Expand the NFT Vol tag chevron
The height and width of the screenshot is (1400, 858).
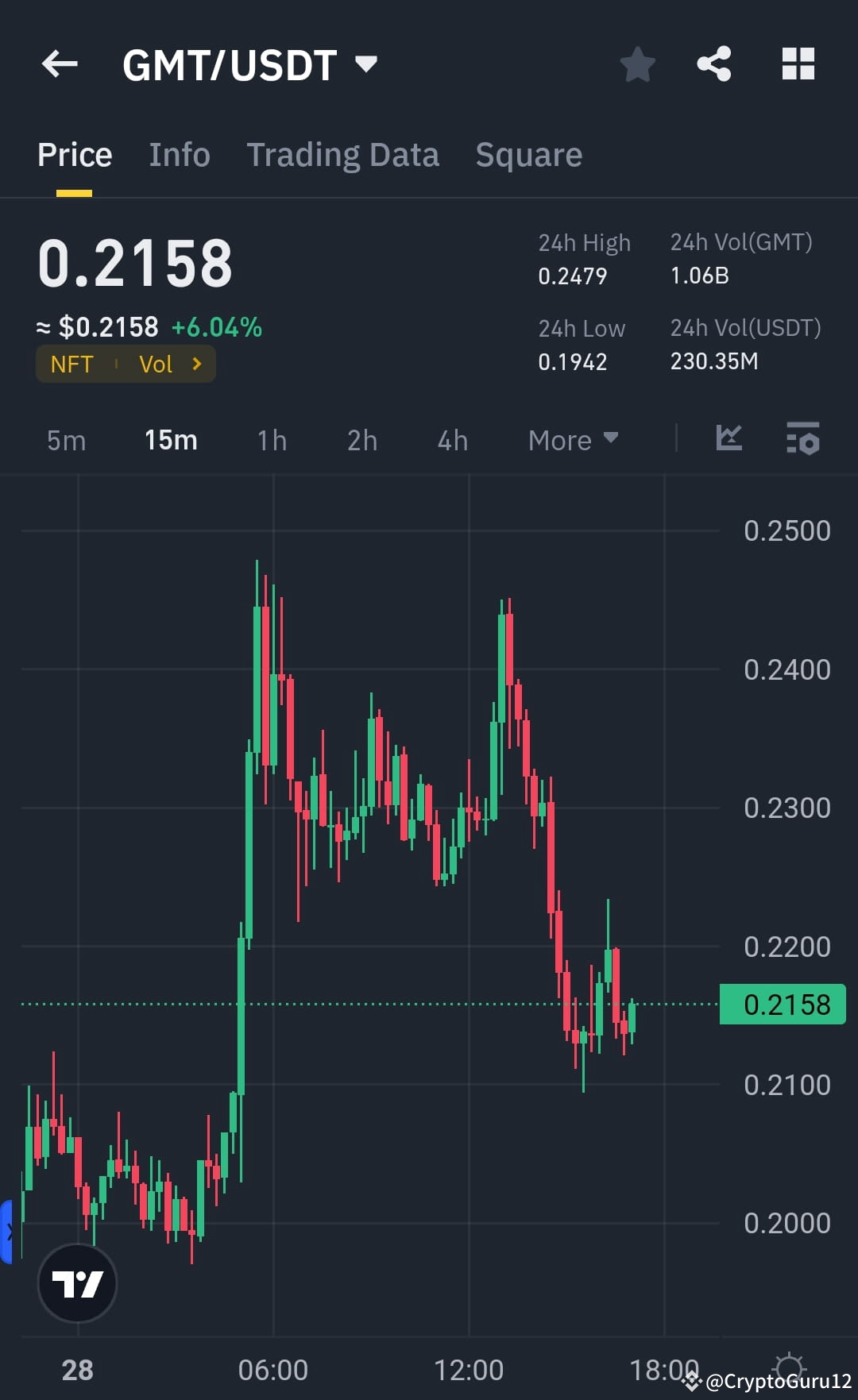pos(195,364)
